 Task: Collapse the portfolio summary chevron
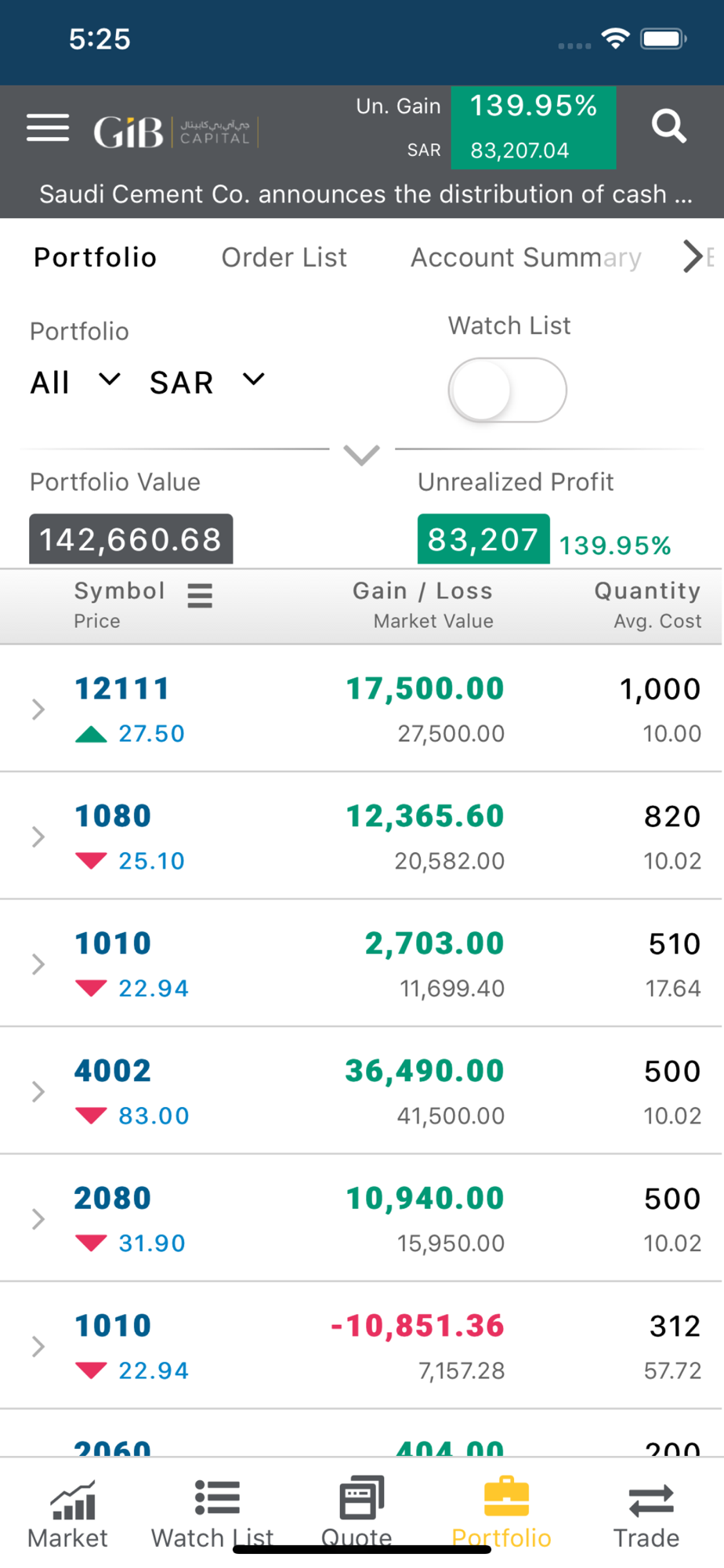coord(361,455)
